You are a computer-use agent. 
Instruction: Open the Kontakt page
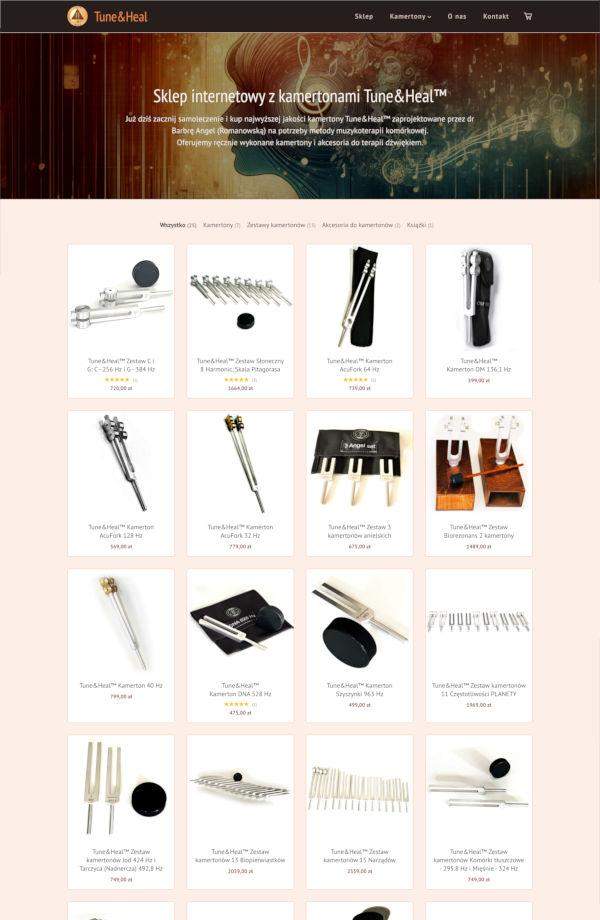tap(495, 16)
